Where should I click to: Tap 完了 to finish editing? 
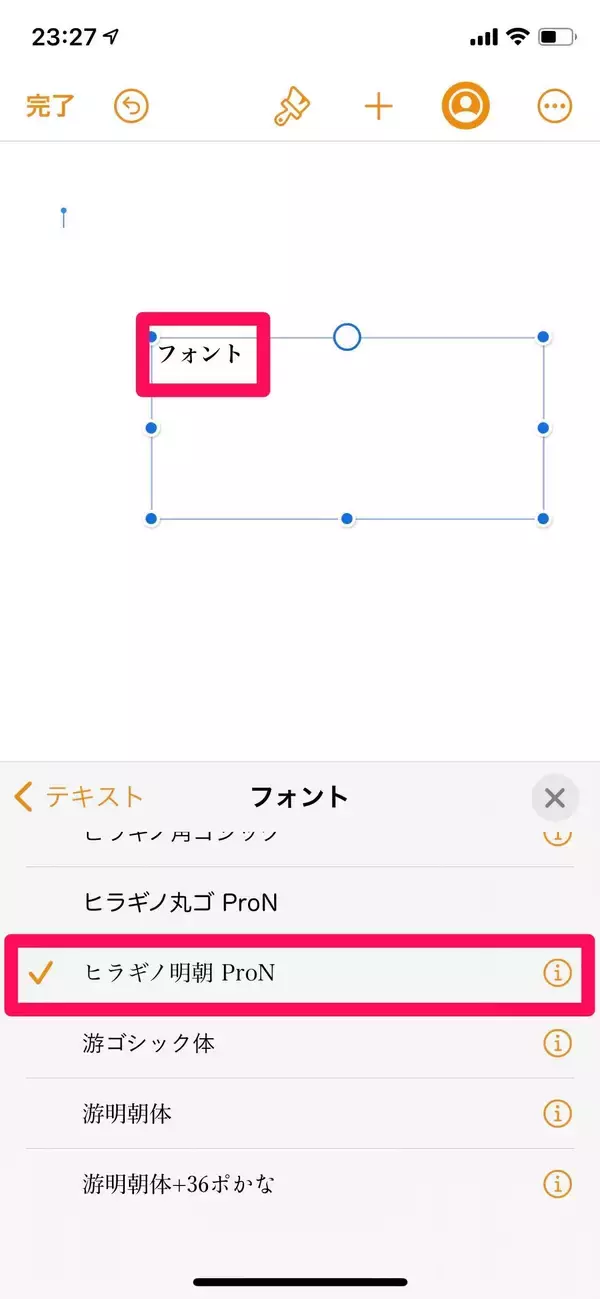pyautogui.click(x=50, y=106)
